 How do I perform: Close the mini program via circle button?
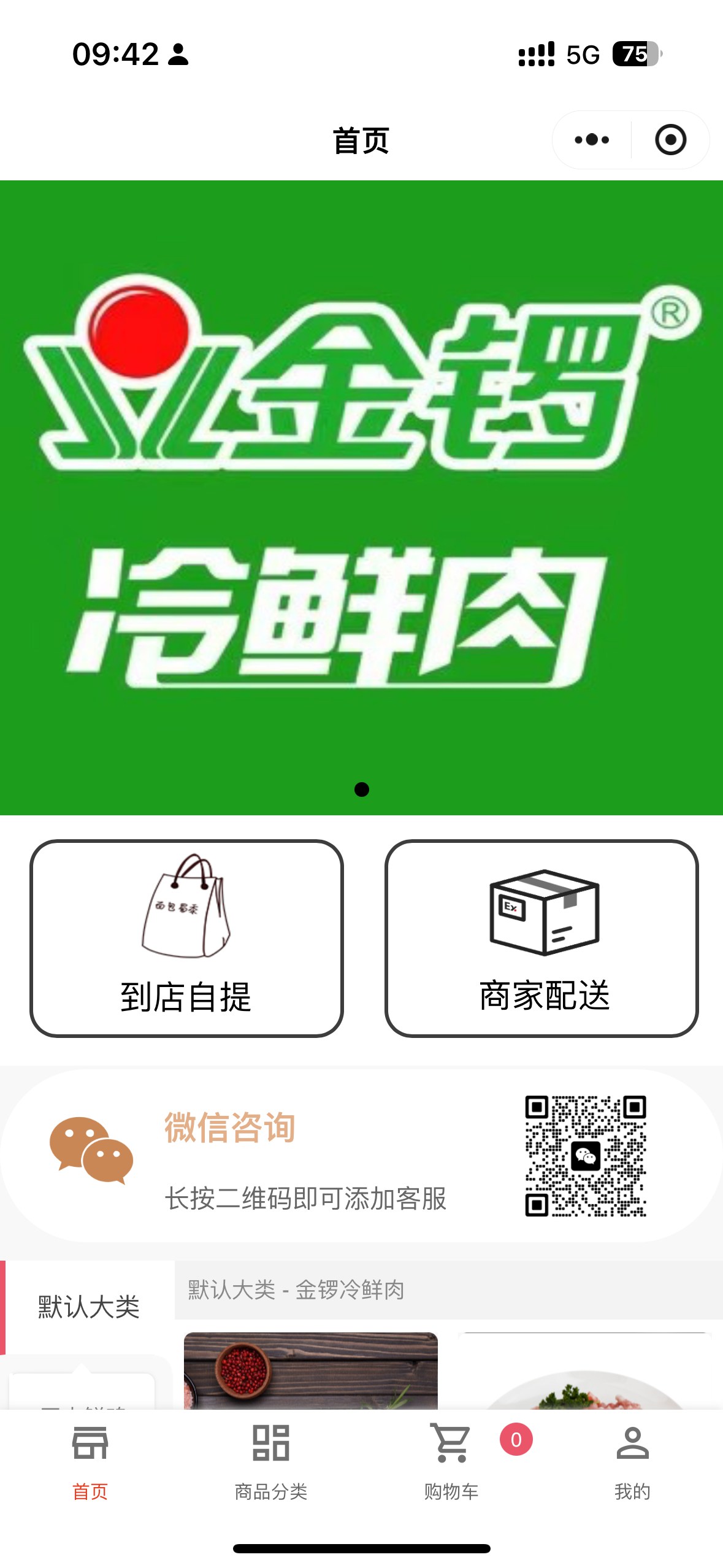[670, 140]
